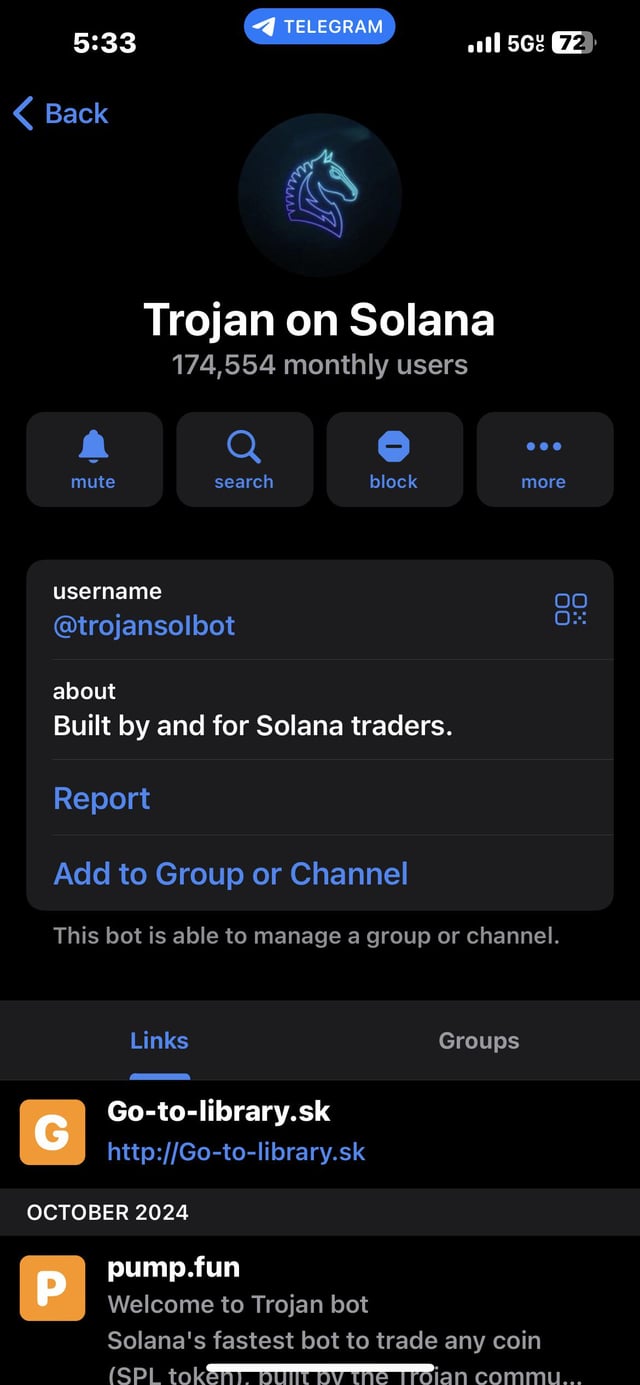Select Add to Group or Channel
640x1385 pixels.
[x=231, y=874]
